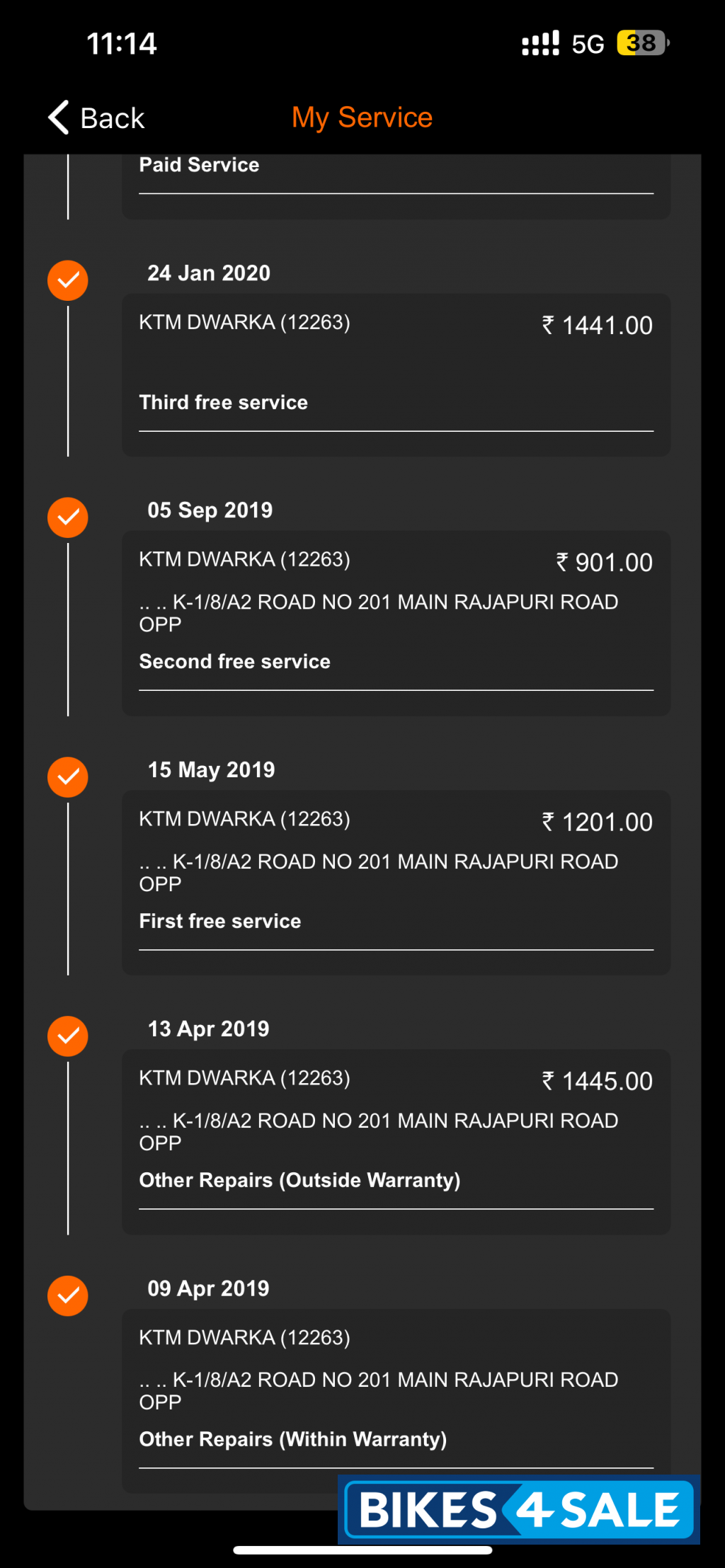Go back from My Service

point(96,118)
